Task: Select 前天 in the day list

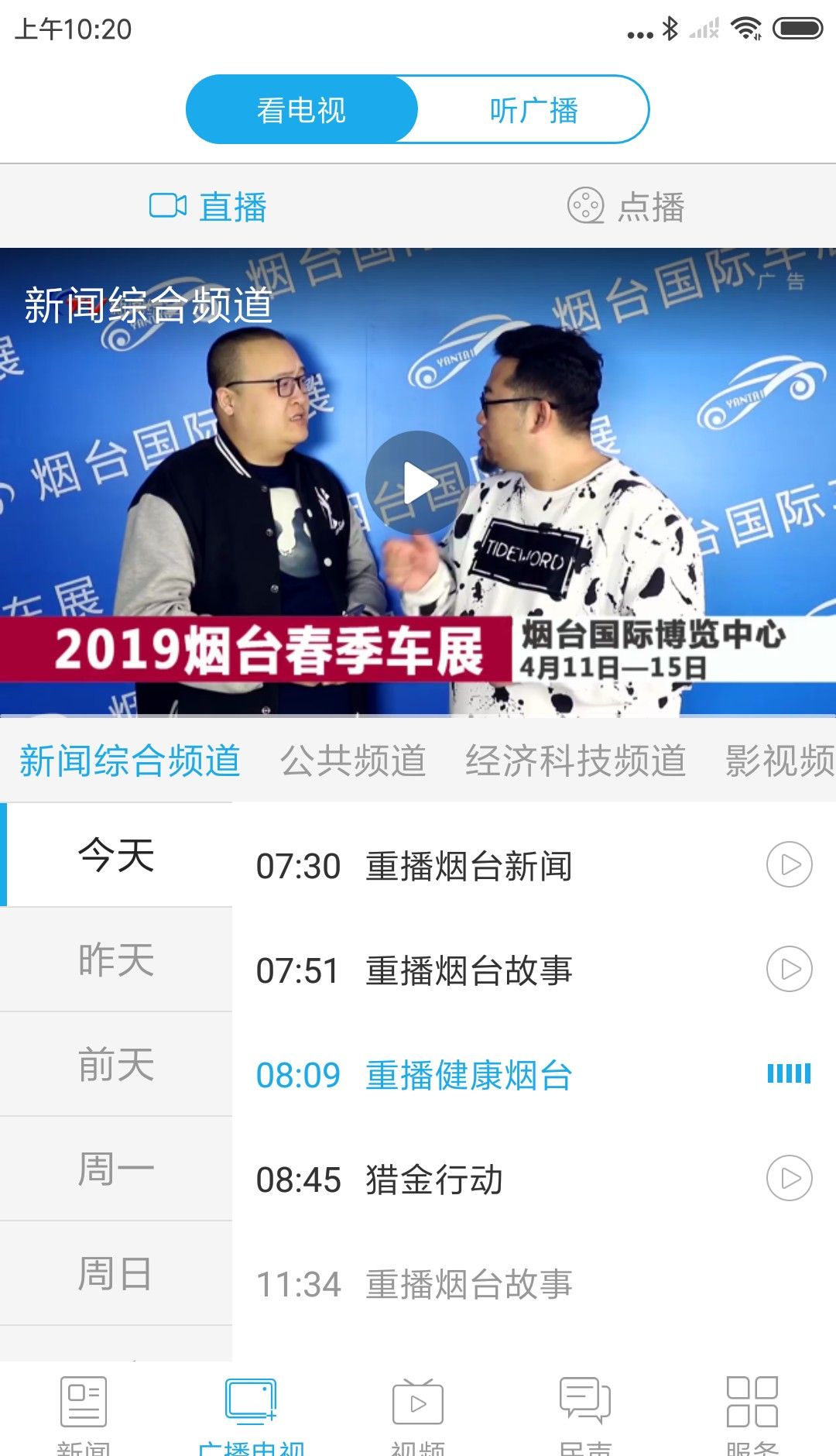Action: pyautogui.click(x=115, y=1065)
